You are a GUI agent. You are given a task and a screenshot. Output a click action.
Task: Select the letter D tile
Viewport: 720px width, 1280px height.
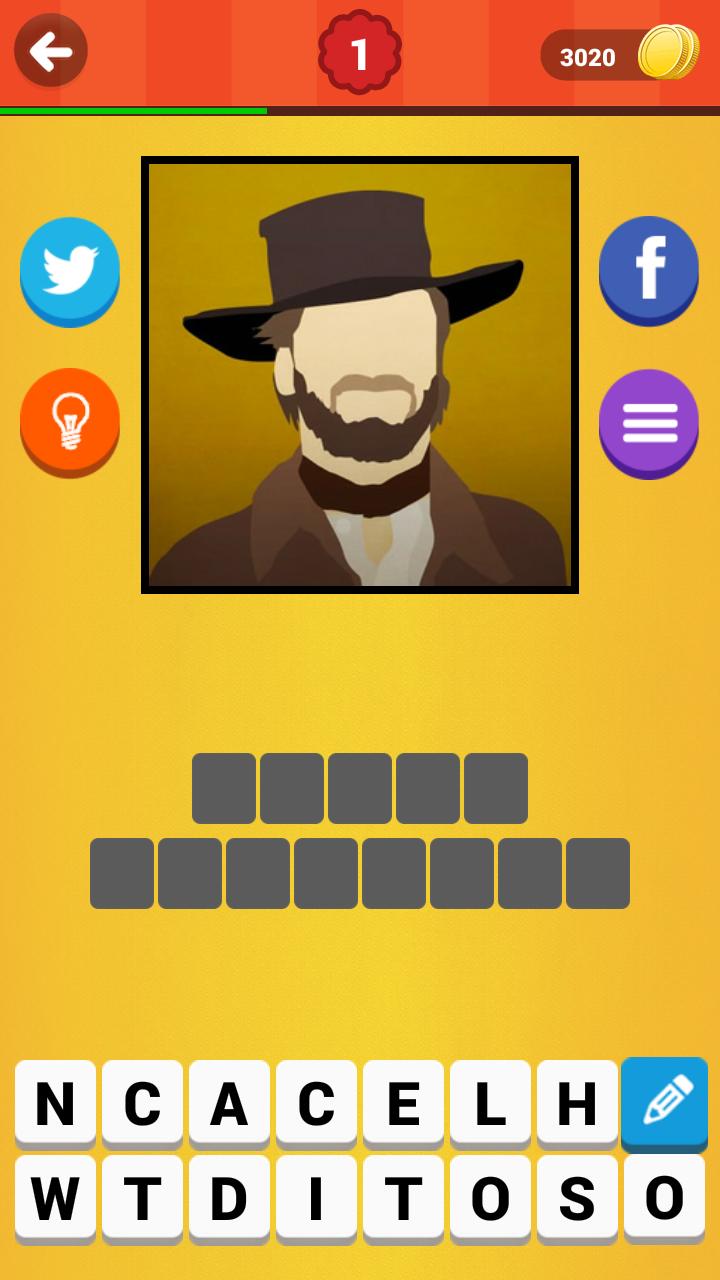[229, 1200]
